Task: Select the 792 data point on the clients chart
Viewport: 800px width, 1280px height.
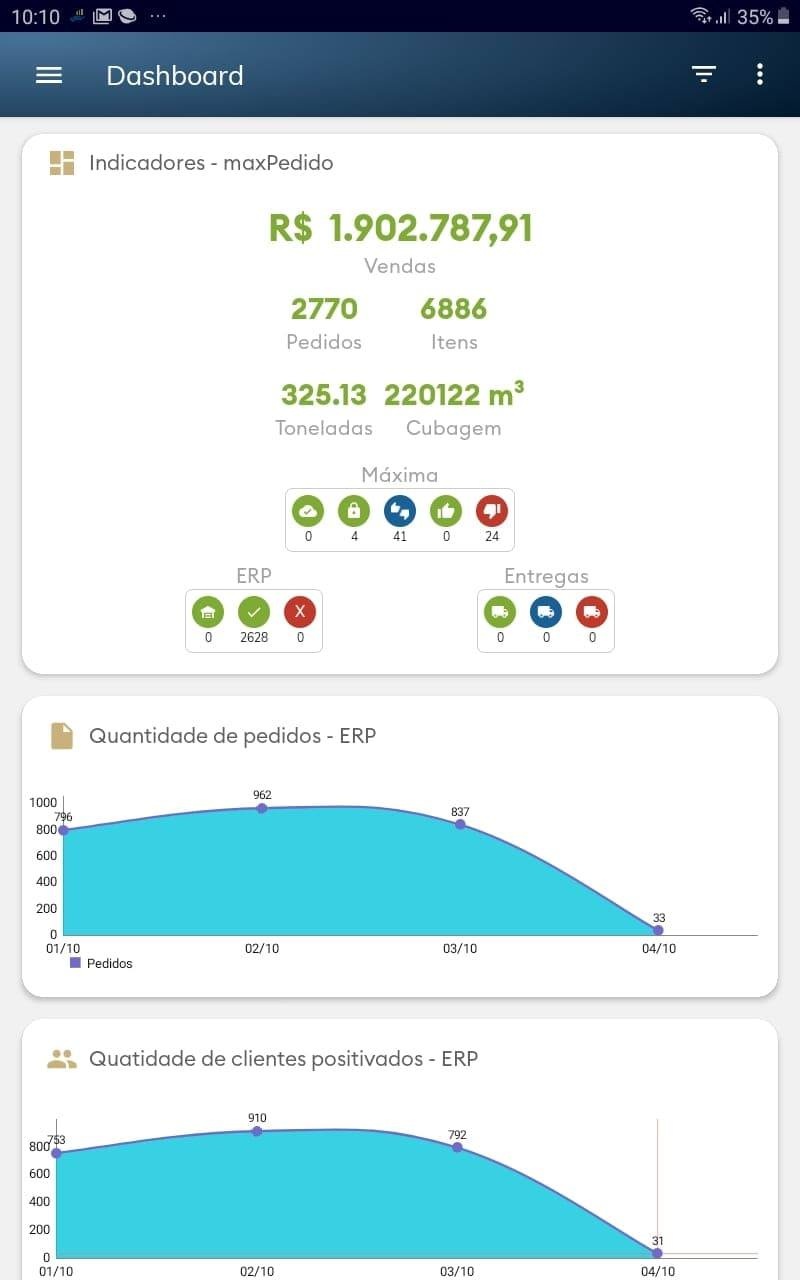Action: (x=457, y=1147)
